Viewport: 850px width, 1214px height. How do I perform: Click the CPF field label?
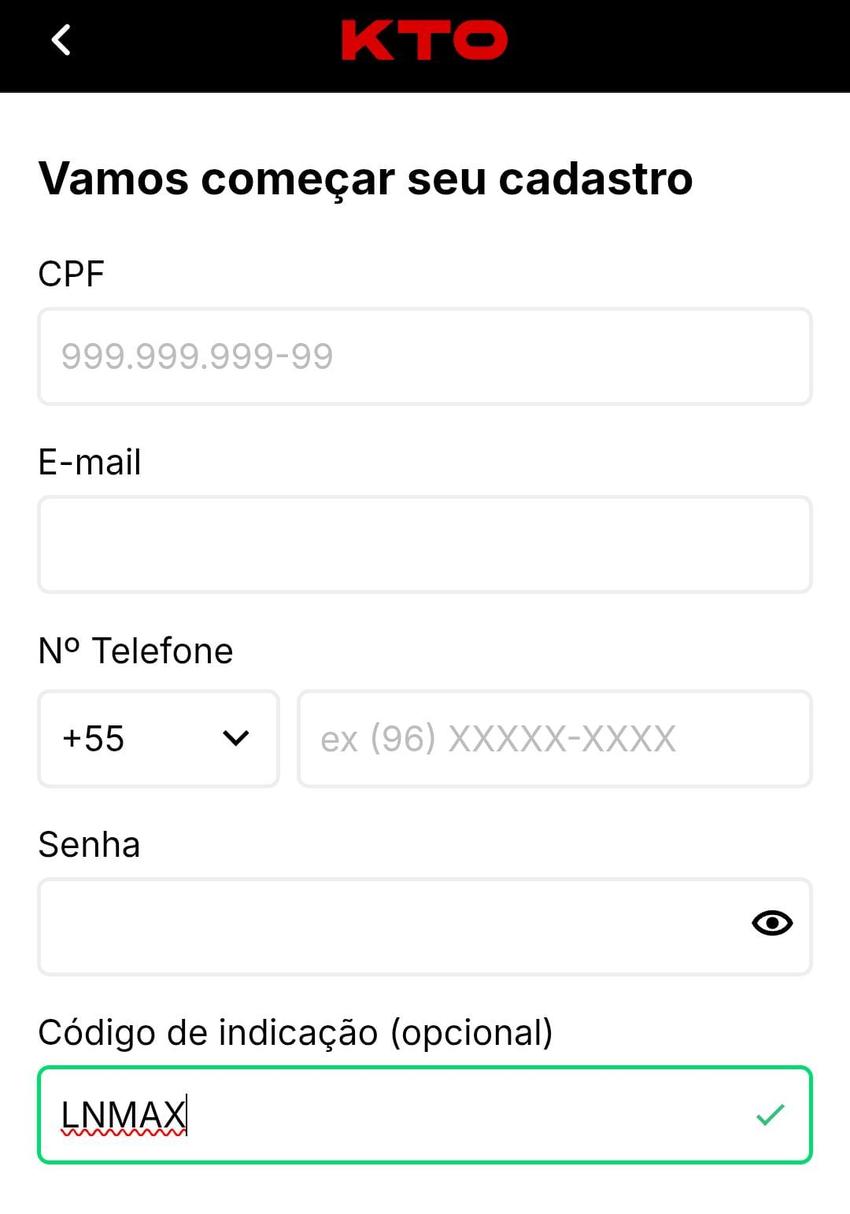coord(70,273)
